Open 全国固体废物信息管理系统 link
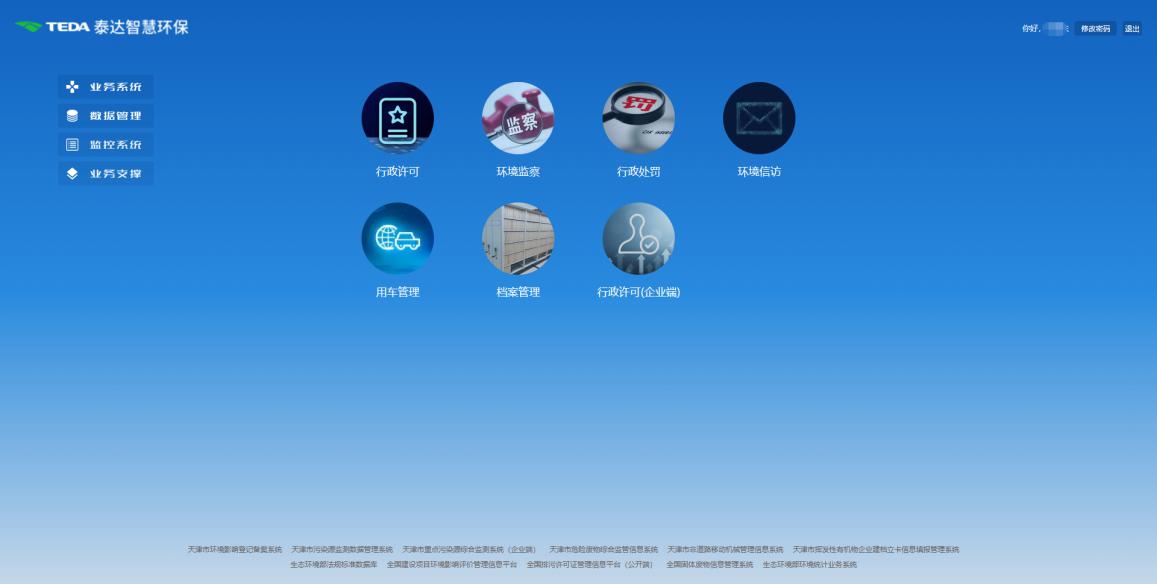 709,564
